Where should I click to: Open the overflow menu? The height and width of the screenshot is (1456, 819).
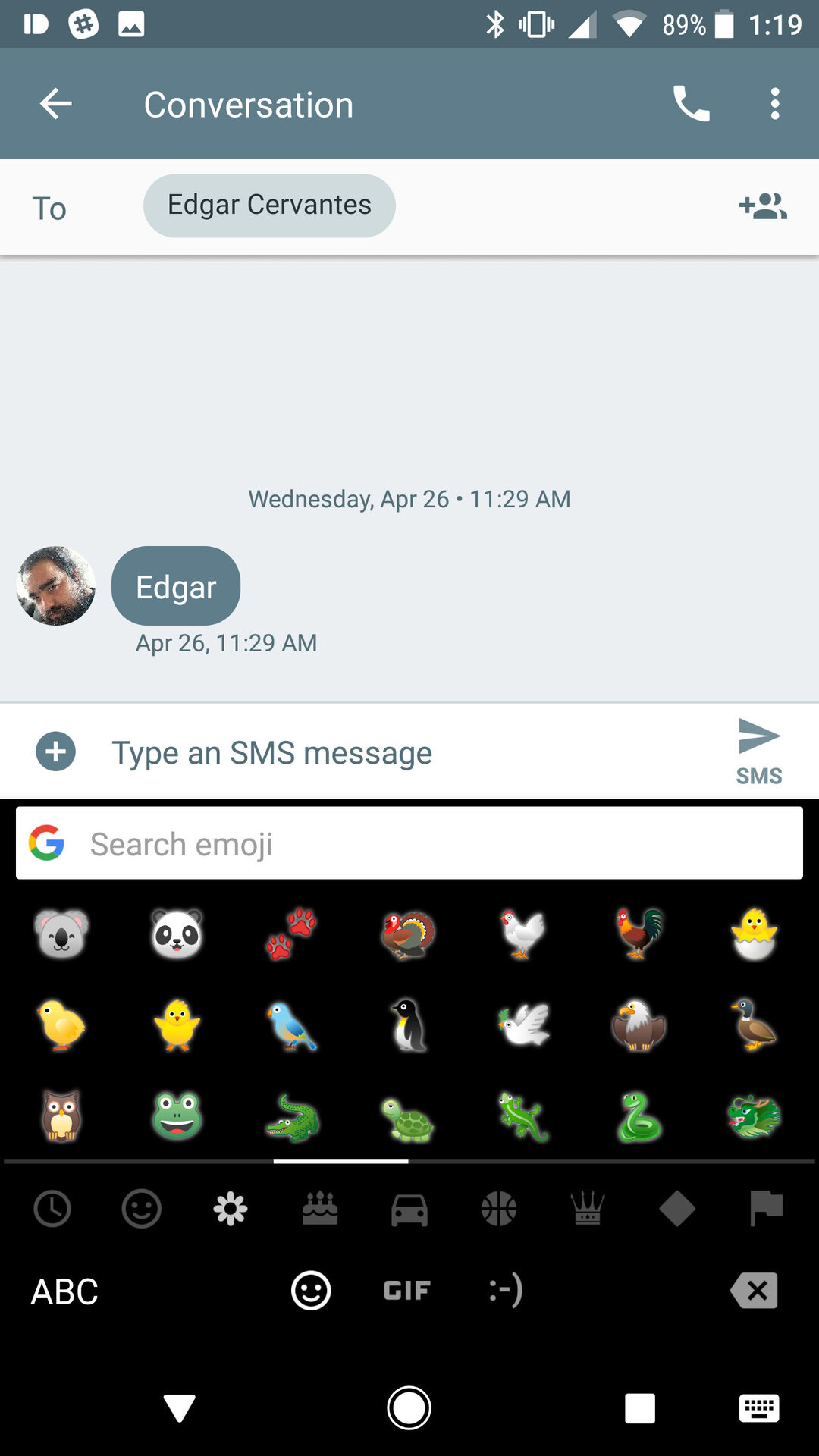[774, 104]
